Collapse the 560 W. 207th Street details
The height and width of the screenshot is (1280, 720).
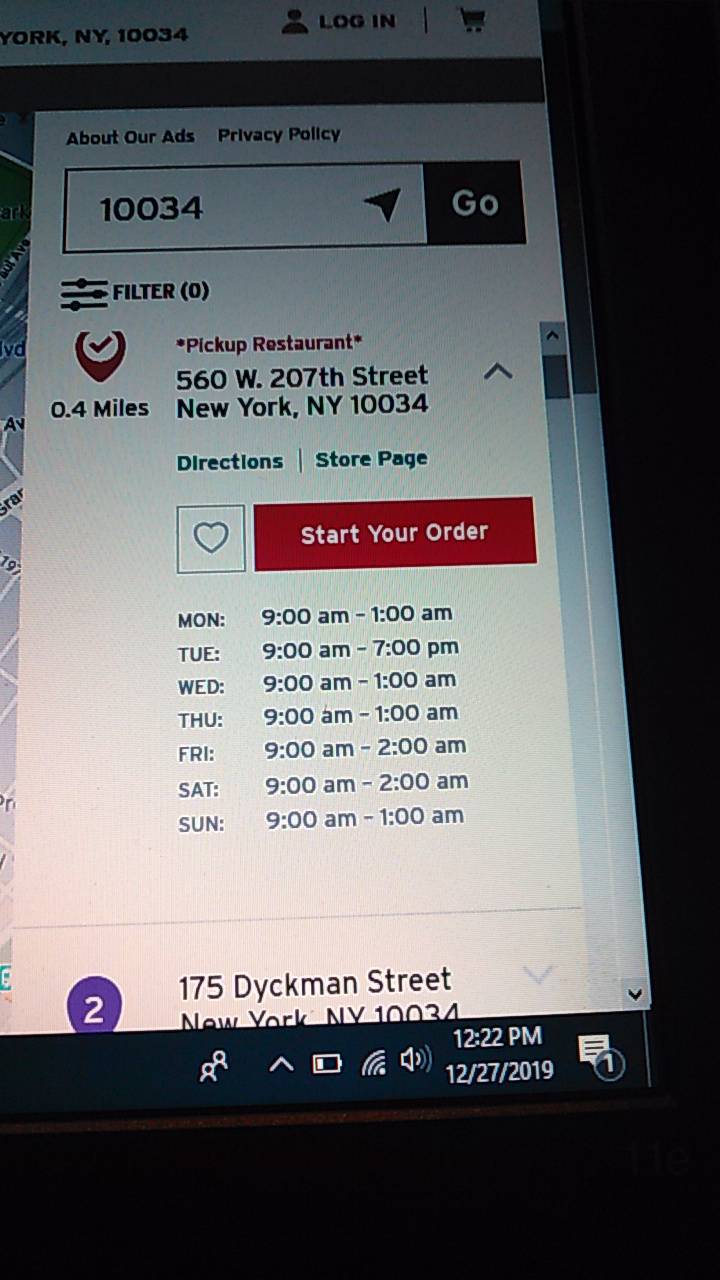[x=498, y=372]
